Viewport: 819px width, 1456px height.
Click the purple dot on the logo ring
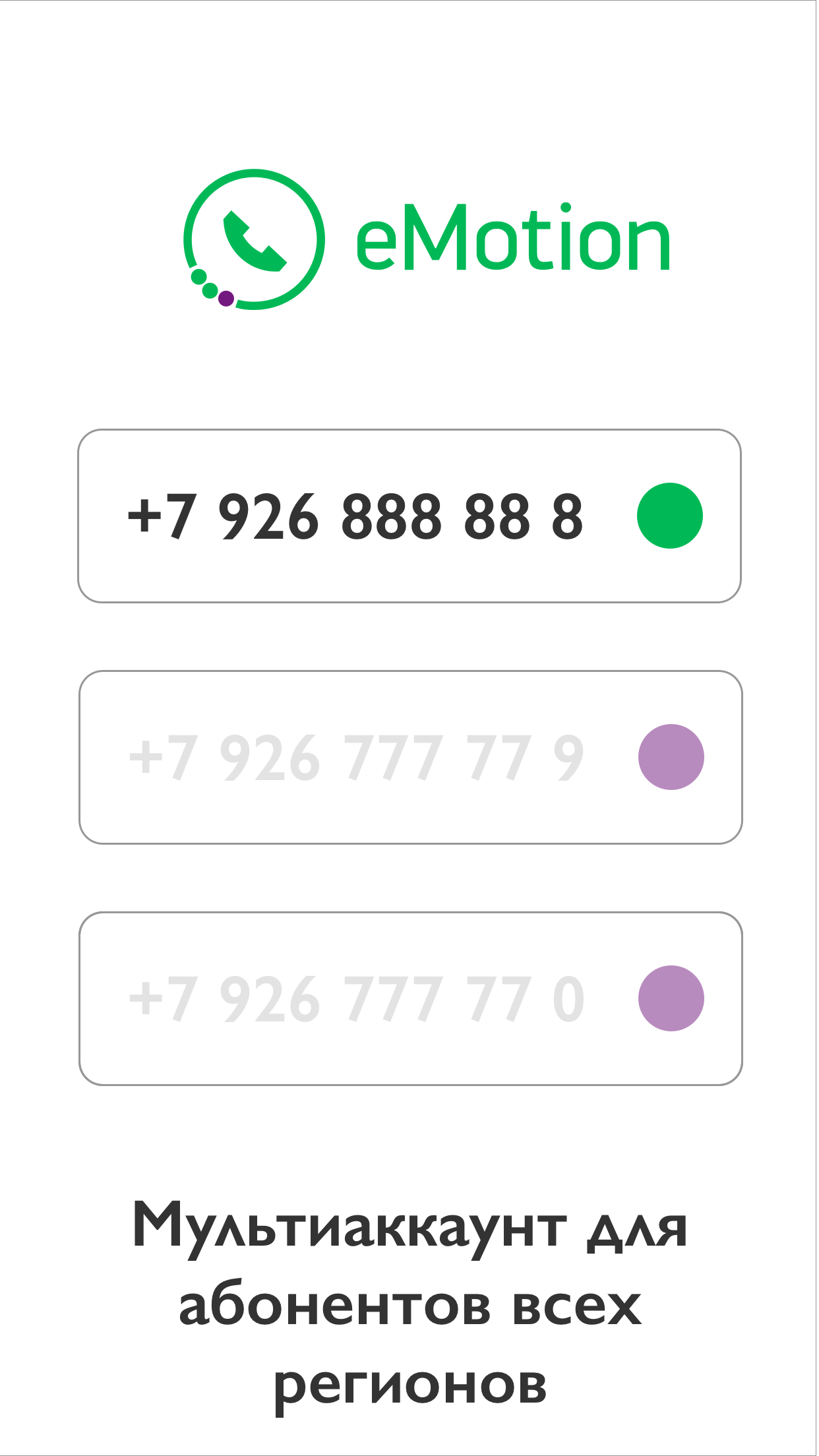tap(227, 299)
